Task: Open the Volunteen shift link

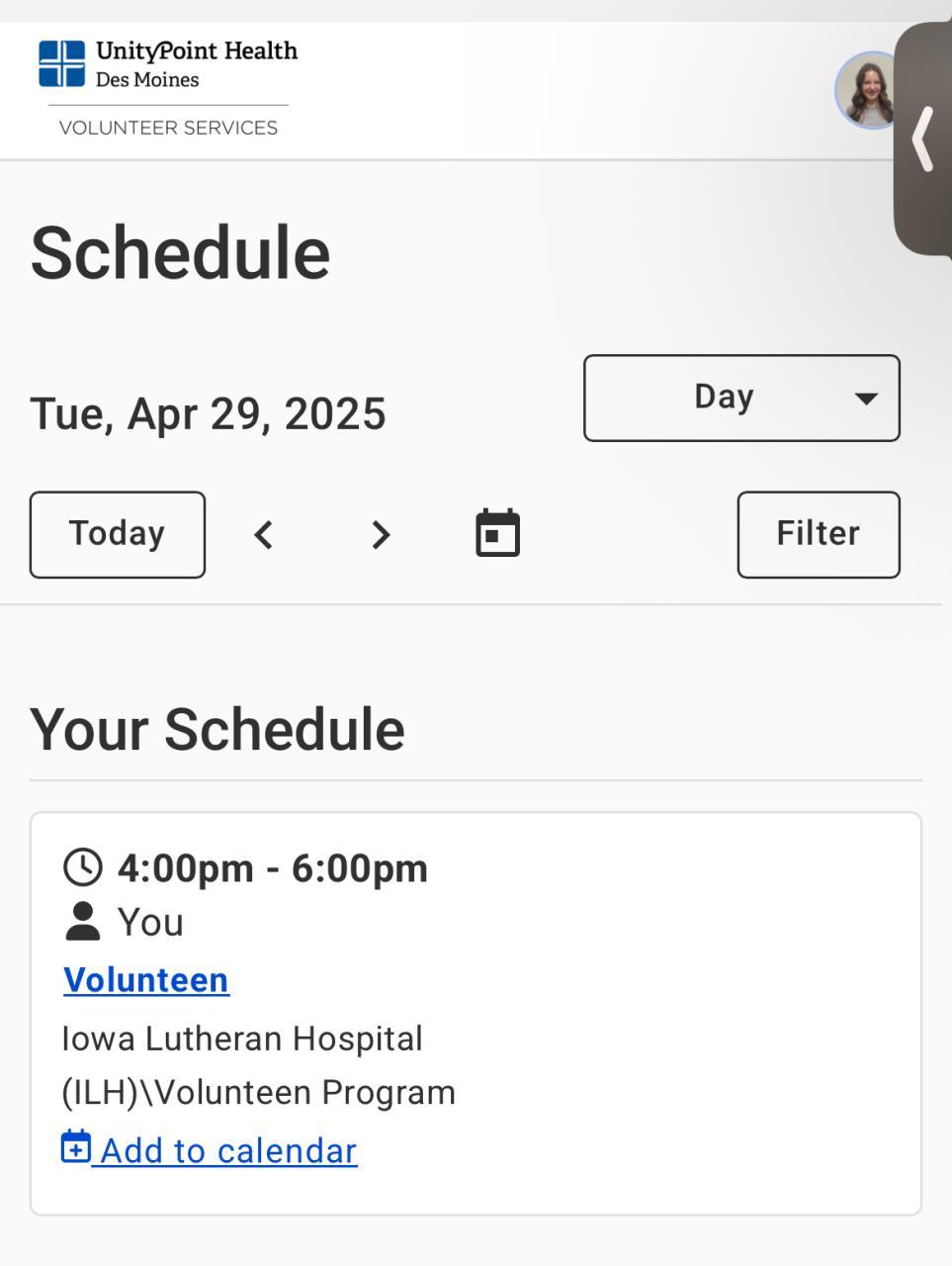Action: click(146, 980)
